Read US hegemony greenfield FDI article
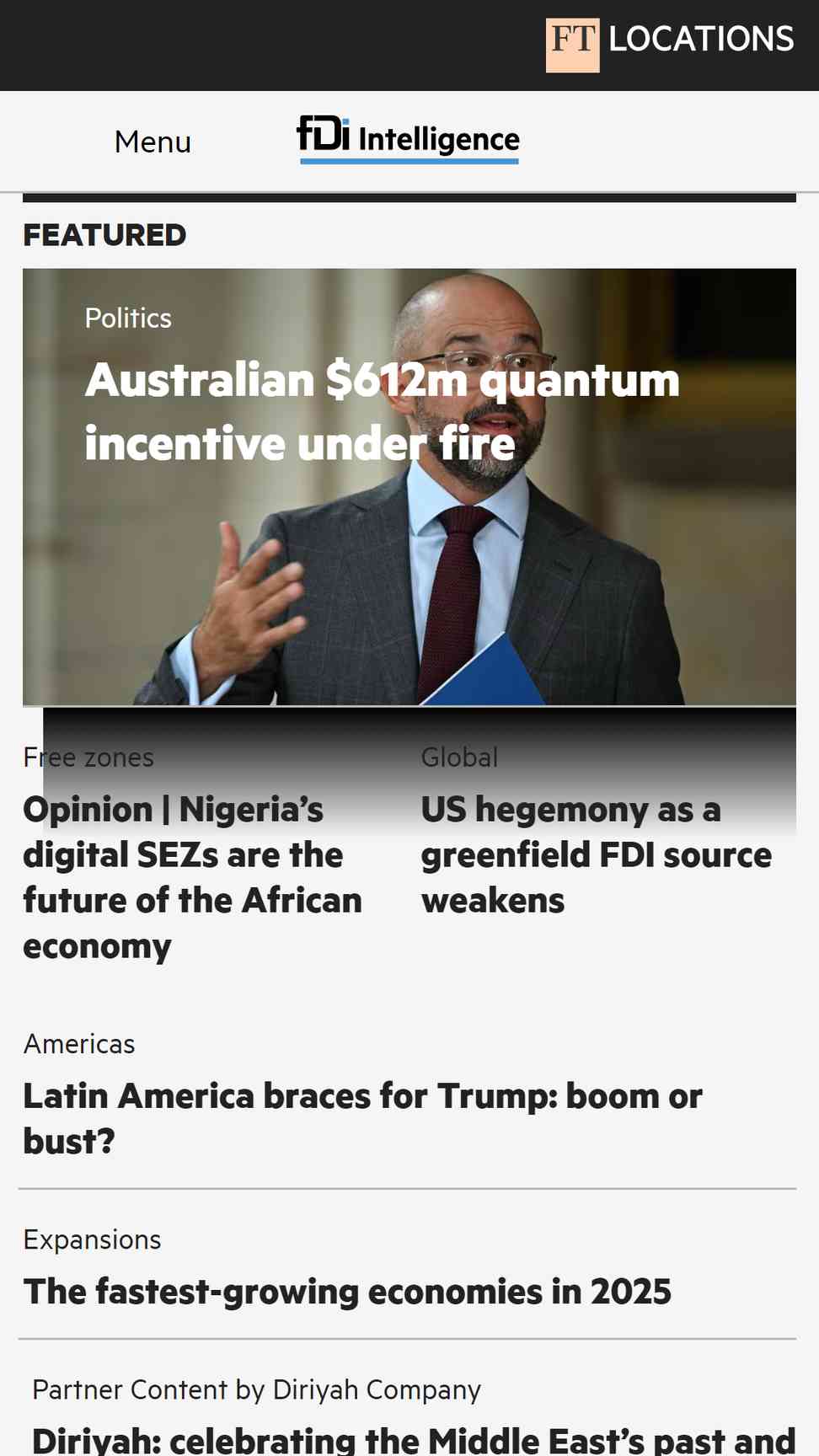The width and height of the screenshot is (819, 1456). [596, 854]
